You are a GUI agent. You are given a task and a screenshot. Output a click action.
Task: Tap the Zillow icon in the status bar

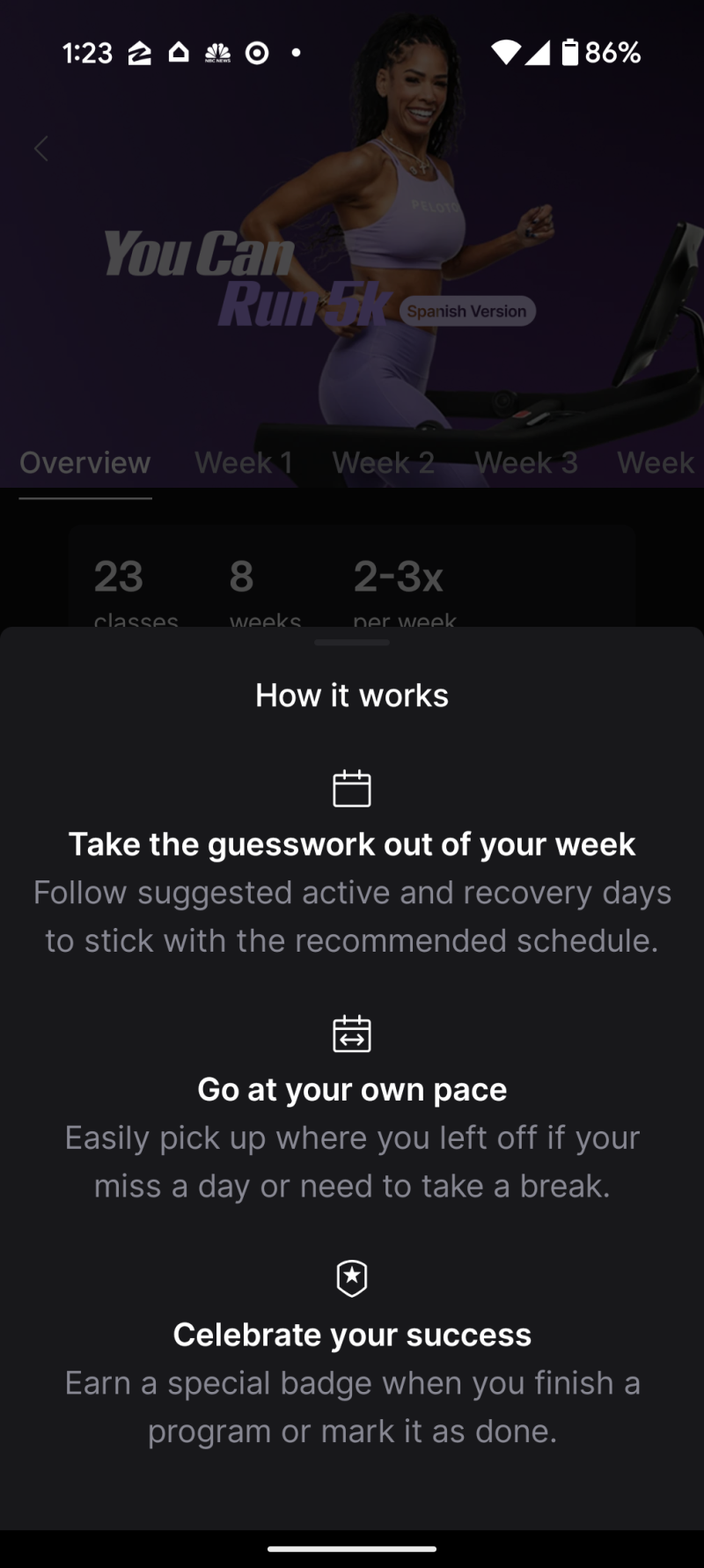coord(142,53)
